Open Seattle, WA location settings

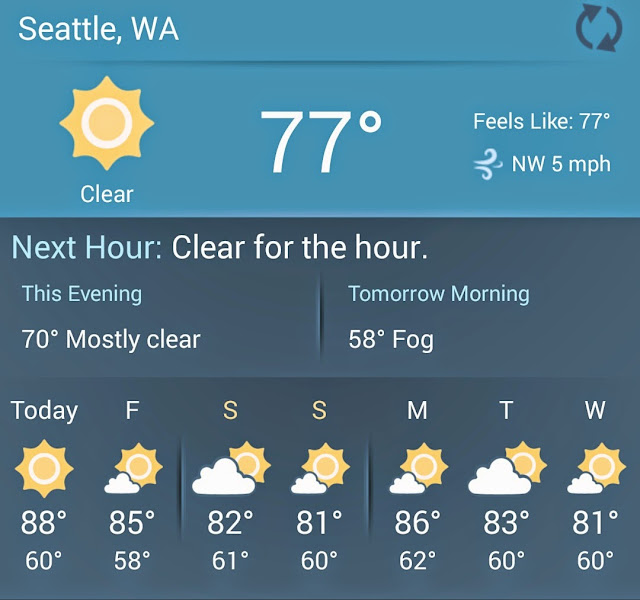(99, 29)
